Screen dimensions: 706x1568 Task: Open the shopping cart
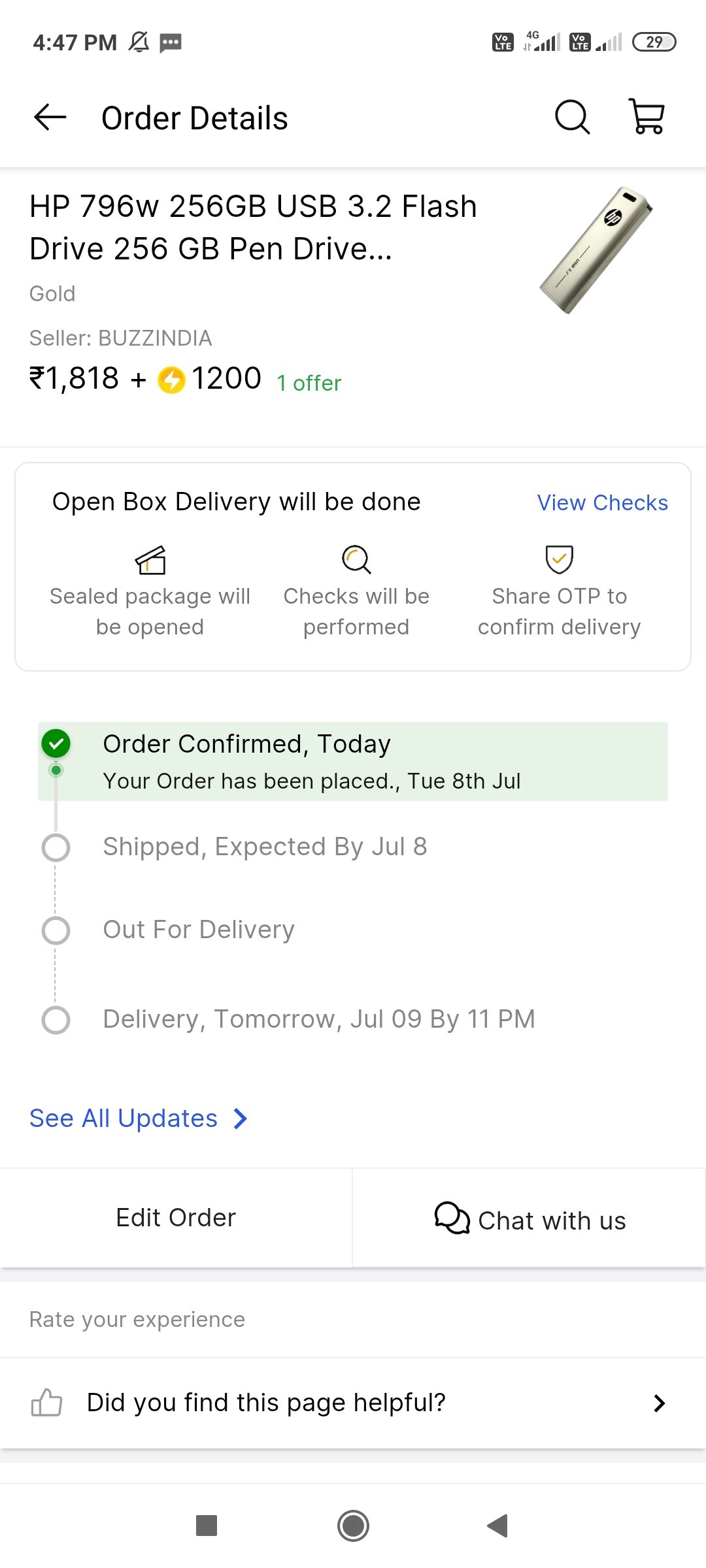click(647, 116)
